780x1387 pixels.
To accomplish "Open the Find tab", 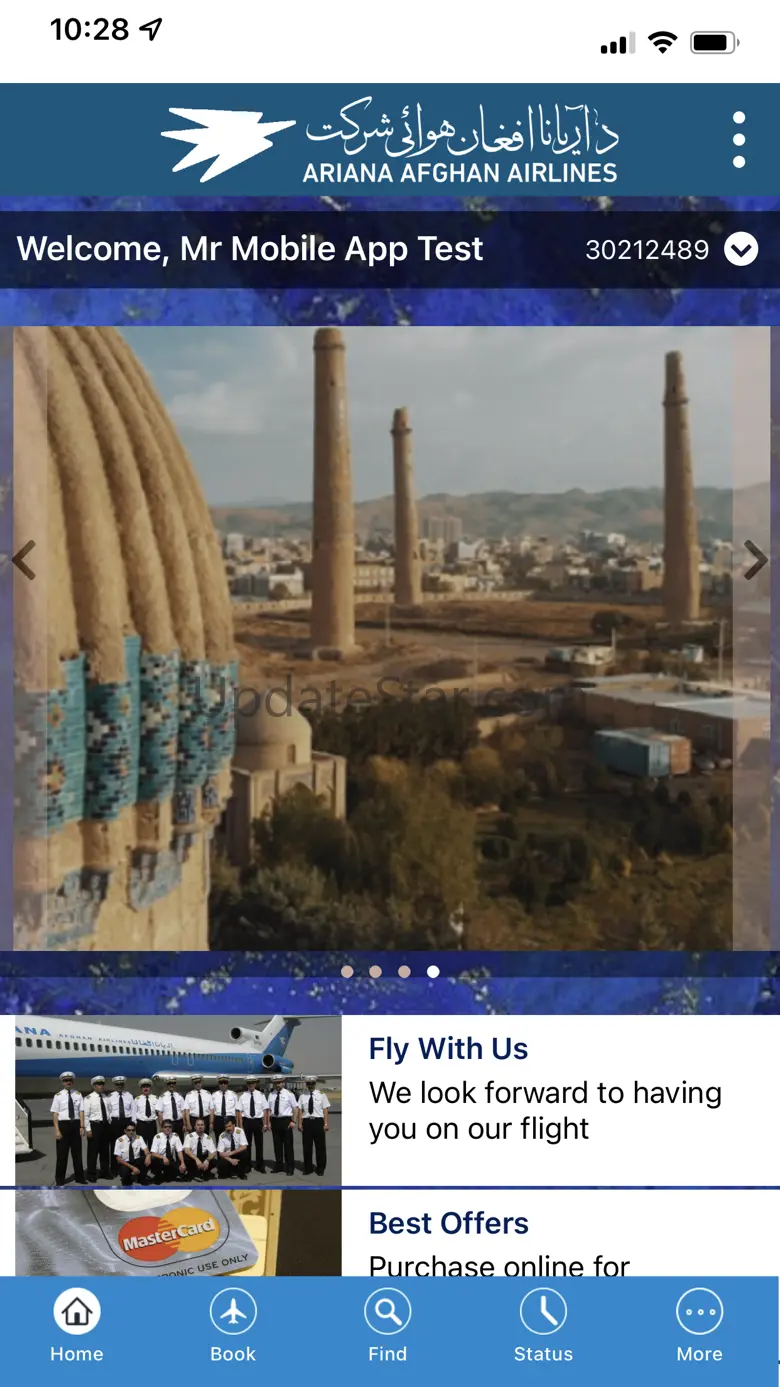I will [388, 1326].
